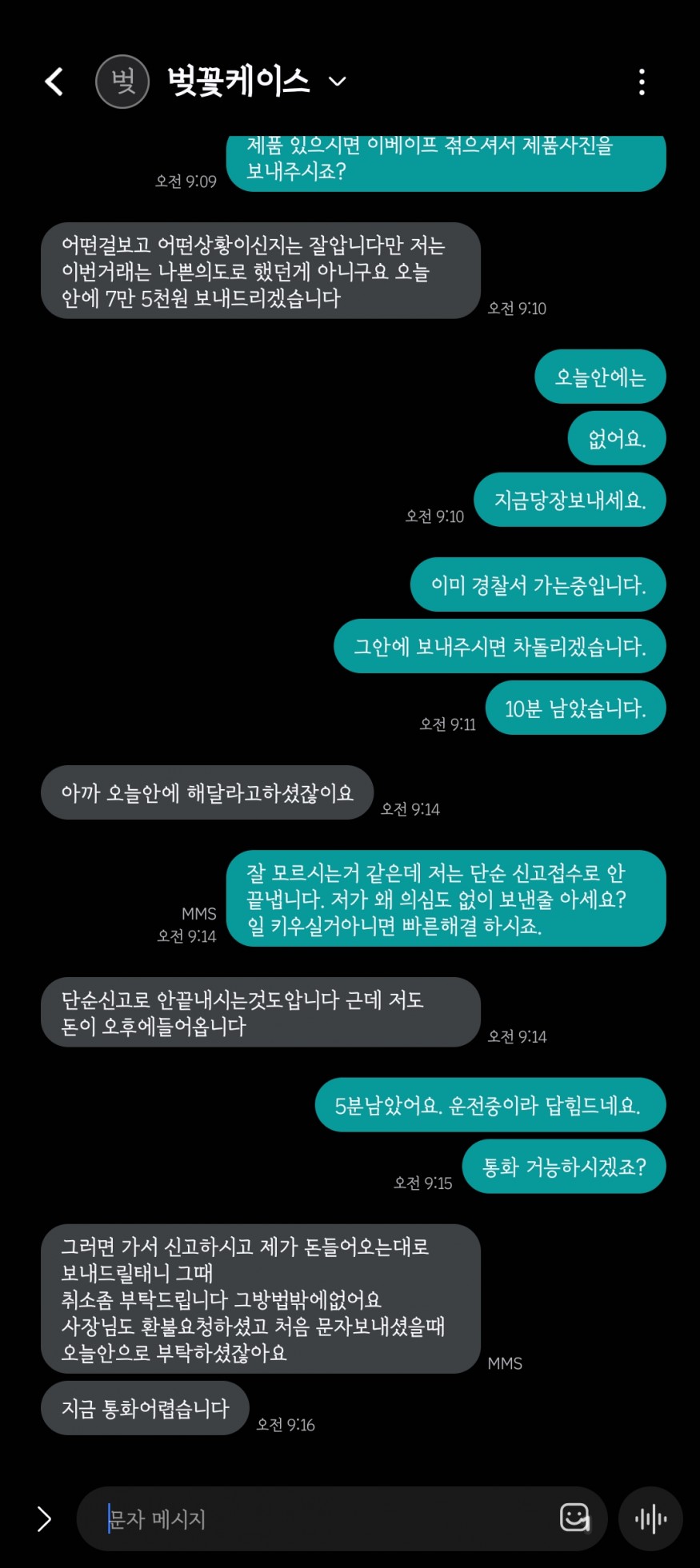
Task: Open 벚꽃케이스 contact avatar
Action: (x=122, y=82)
